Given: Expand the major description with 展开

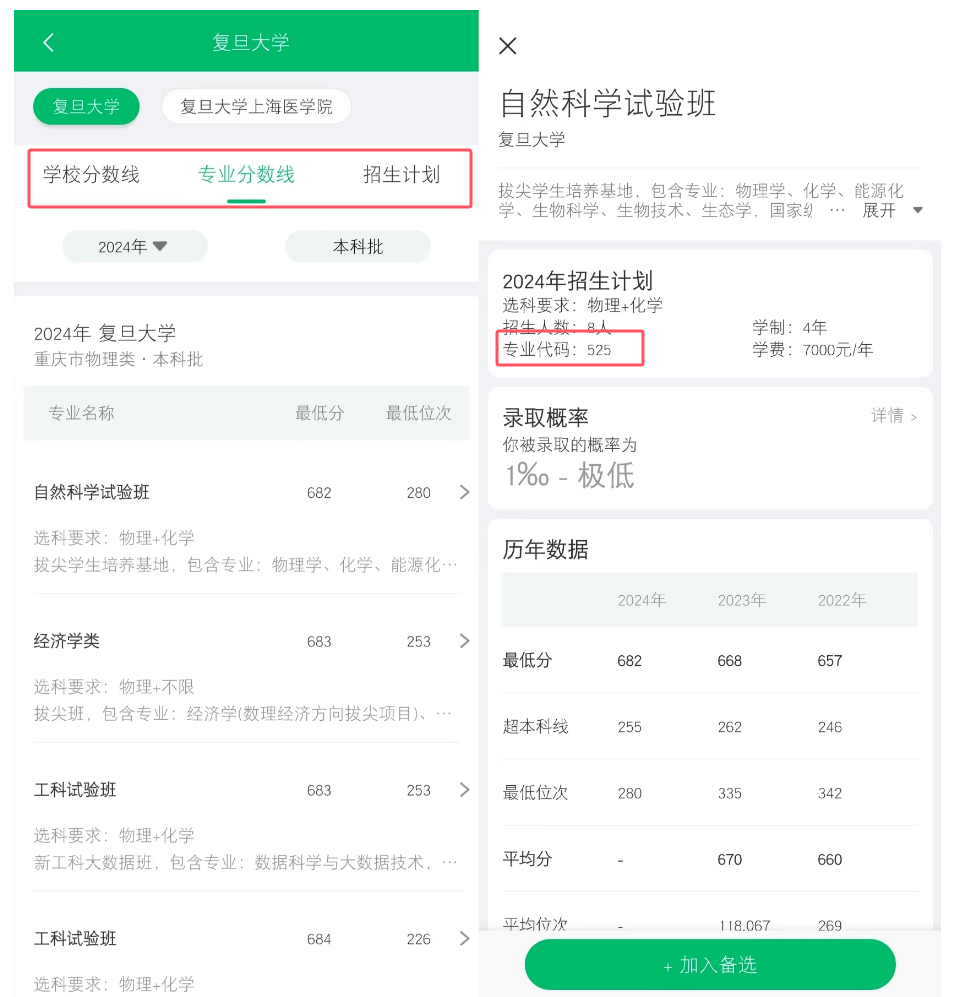Looking at the screenshot, I should pos(890,210).
